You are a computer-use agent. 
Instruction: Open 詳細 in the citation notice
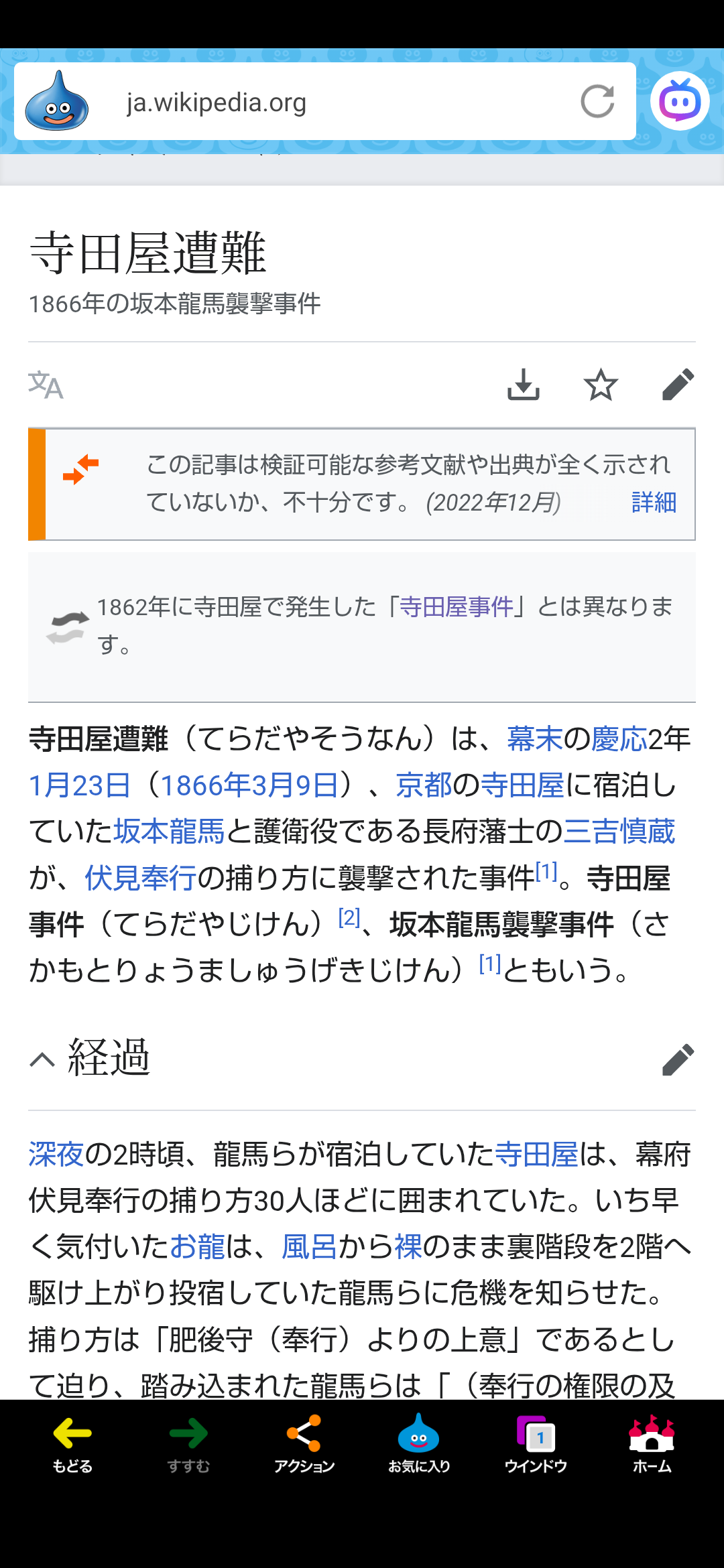click(x=654, y=502)
